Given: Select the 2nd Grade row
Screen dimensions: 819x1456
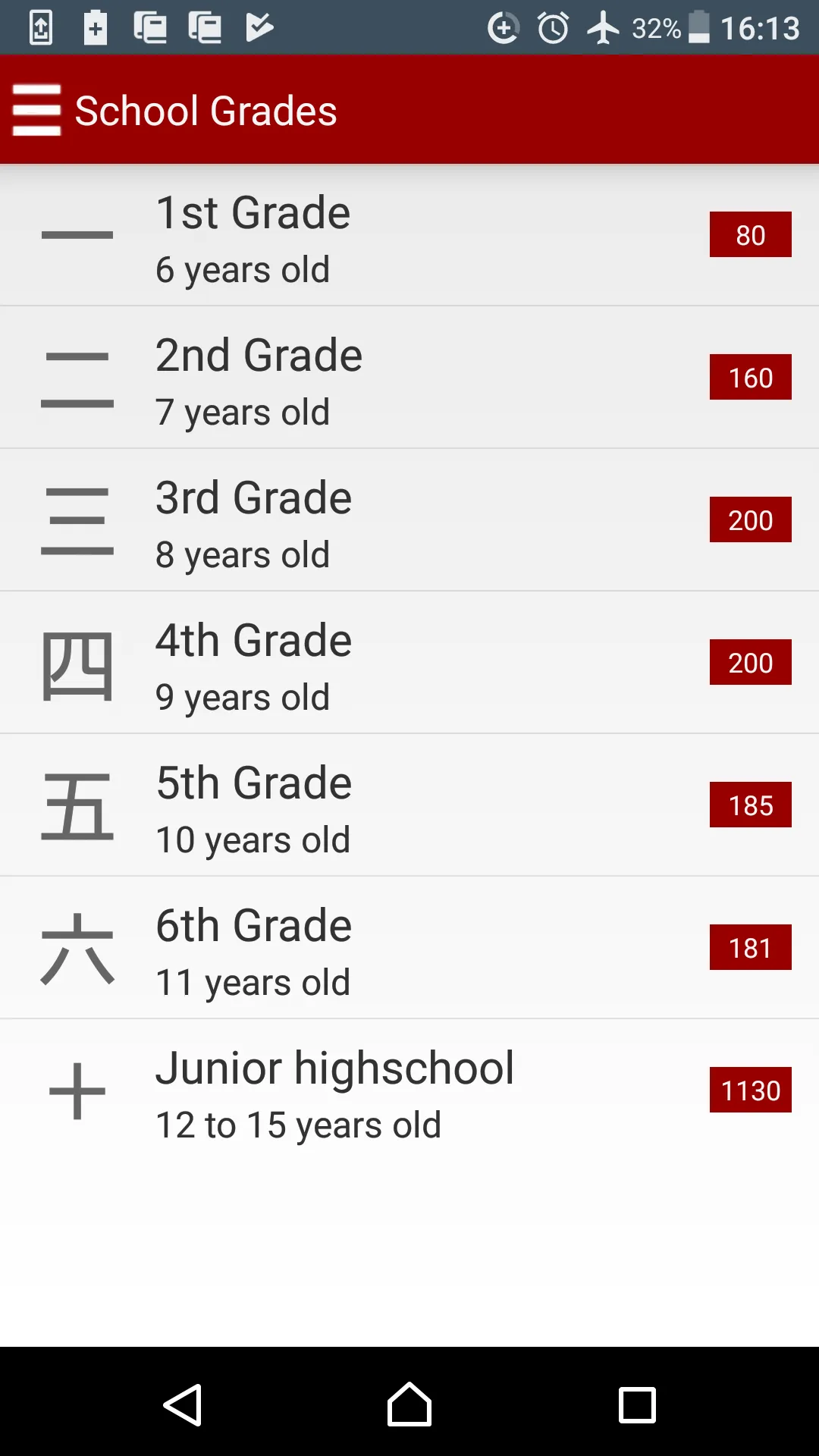Looking at the screenshot, I should [409, 378].
